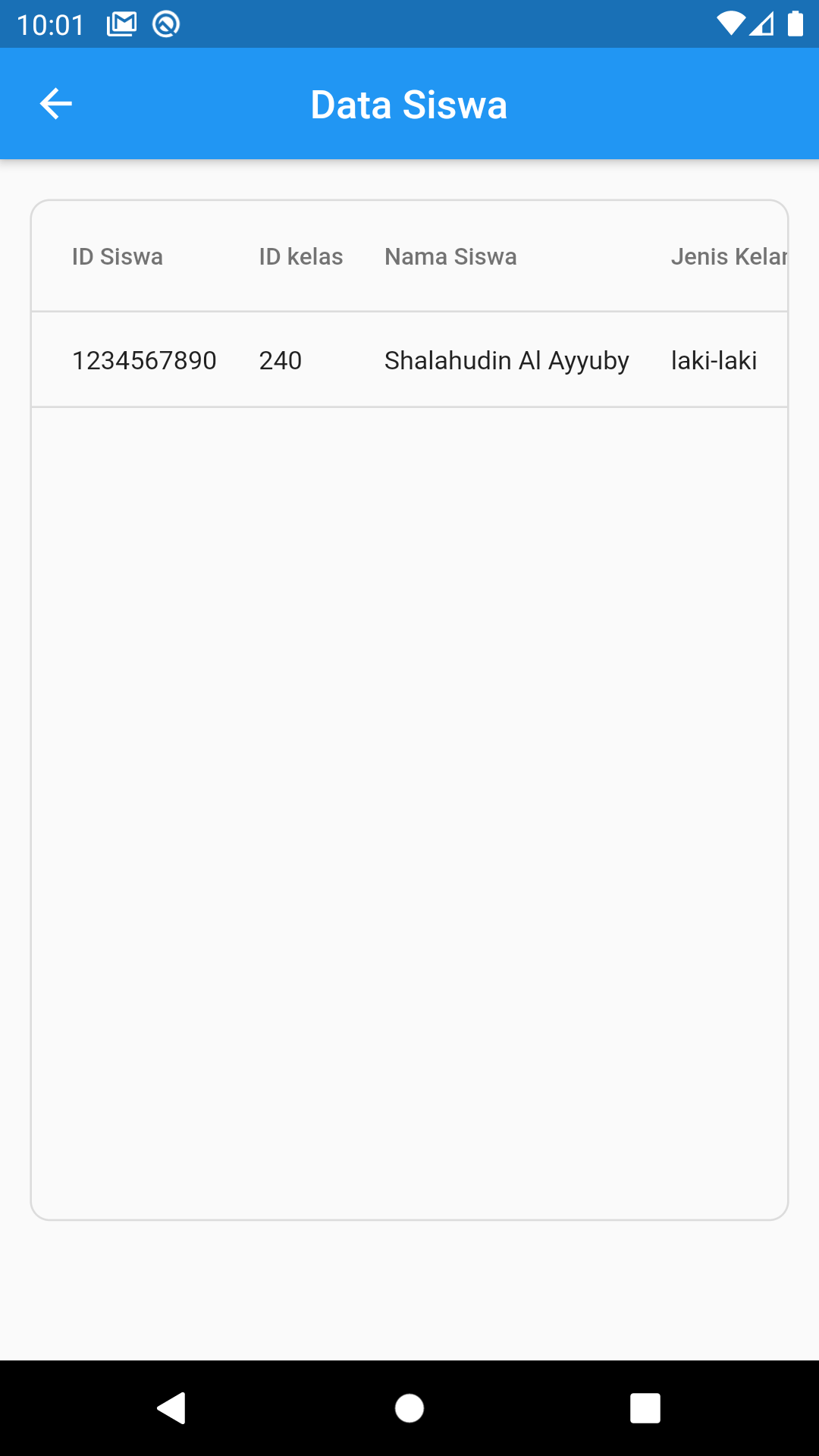Open the Gmail notification icon
819x1456 pixels.
tap(121, 24)
